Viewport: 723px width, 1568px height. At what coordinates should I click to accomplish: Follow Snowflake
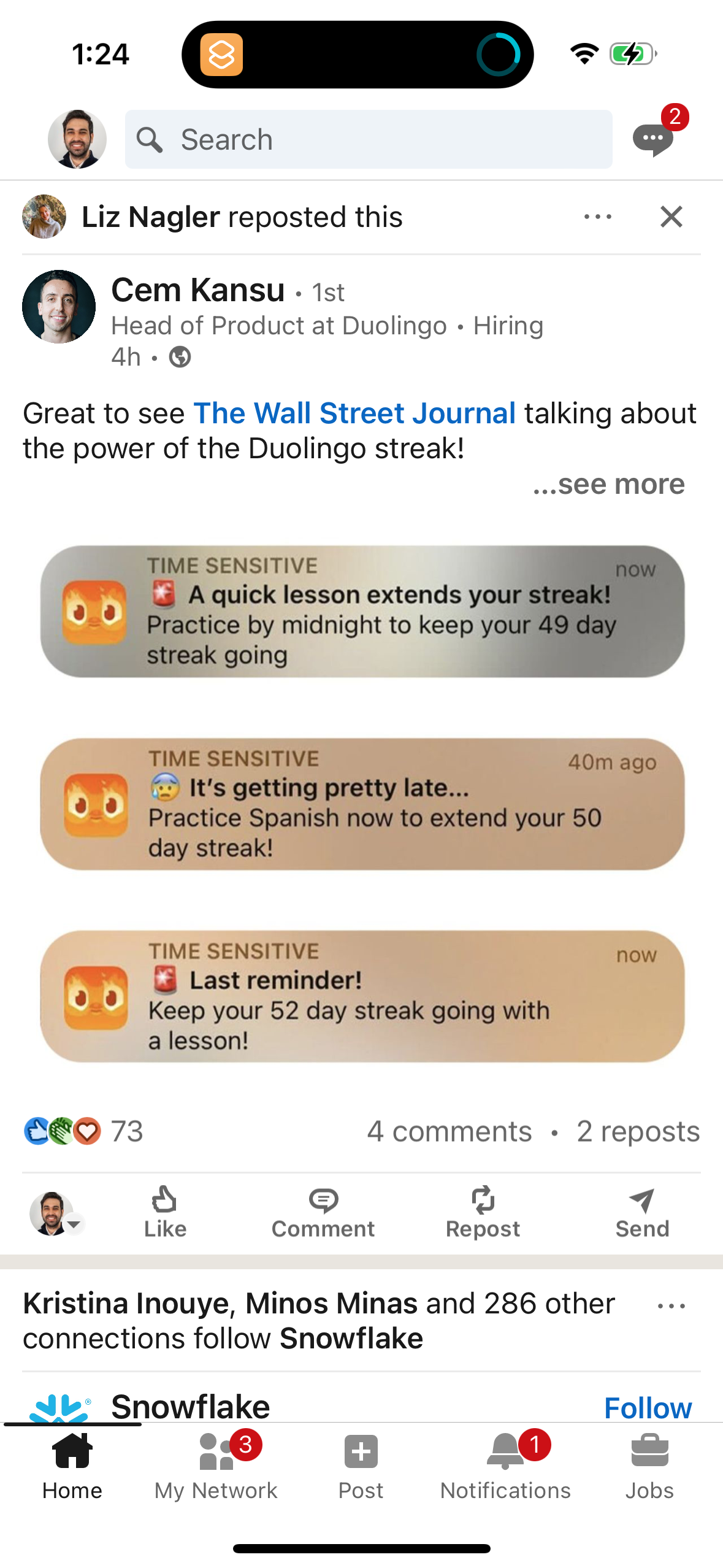click(x=648, y=1407)
